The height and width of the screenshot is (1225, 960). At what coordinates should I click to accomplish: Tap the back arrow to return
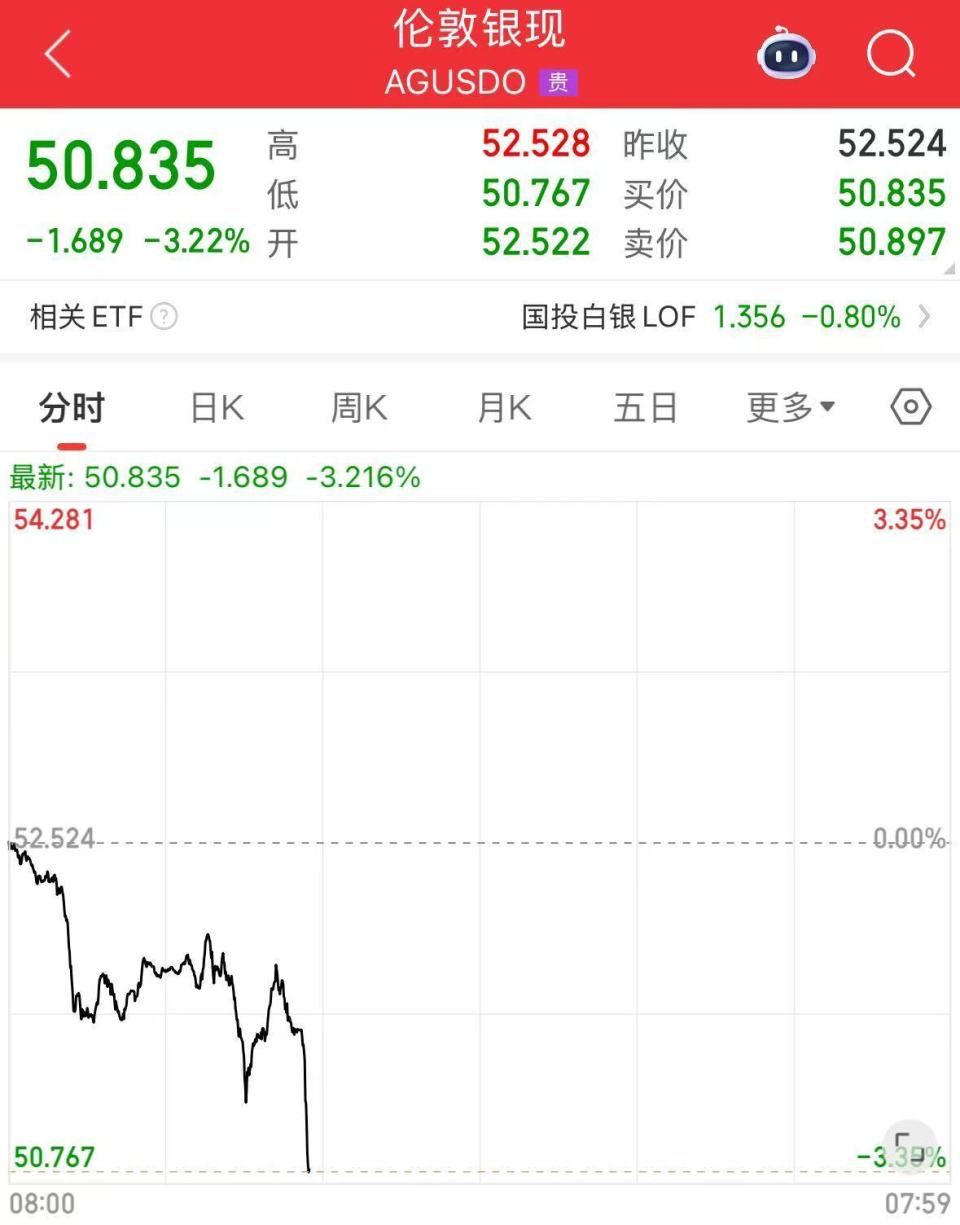[57, 55]
